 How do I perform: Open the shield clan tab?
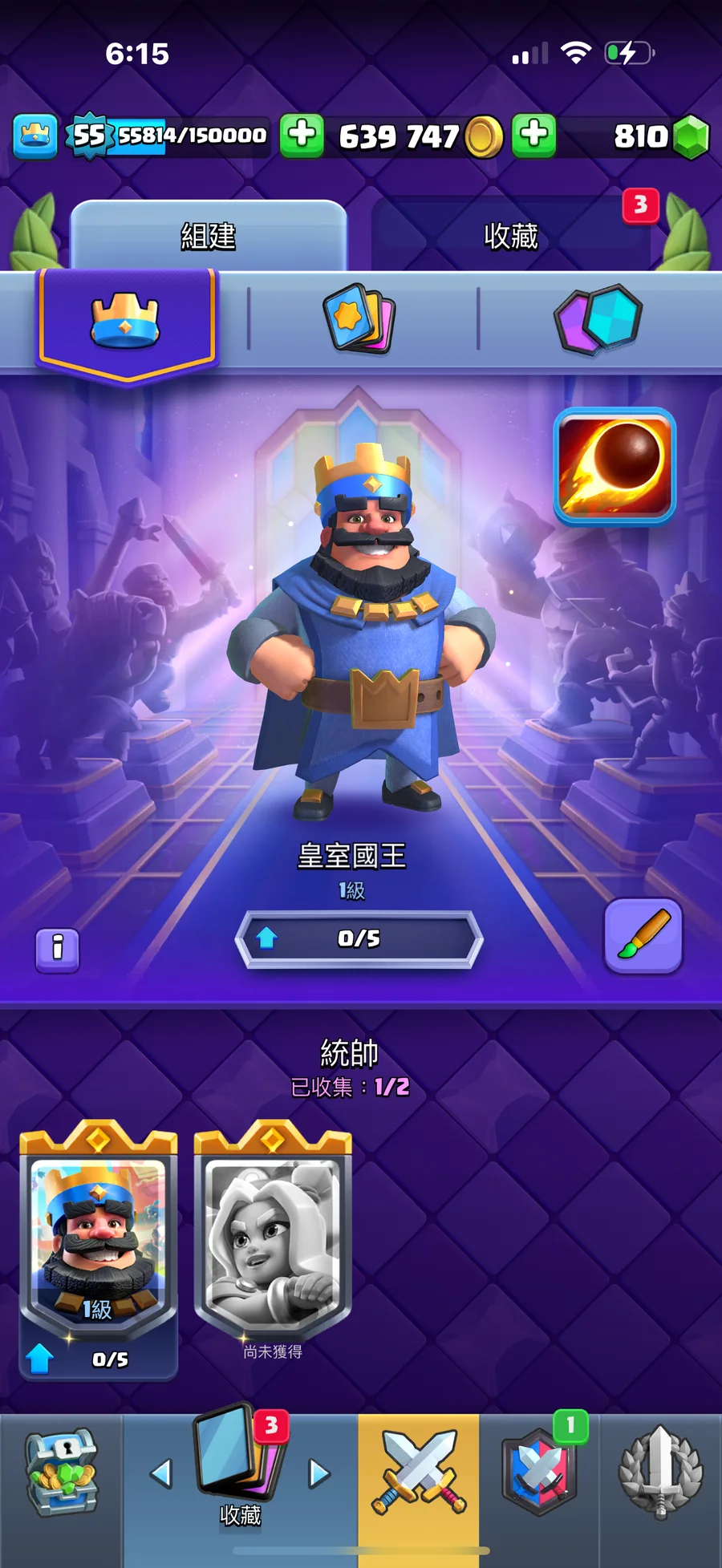539,1473
